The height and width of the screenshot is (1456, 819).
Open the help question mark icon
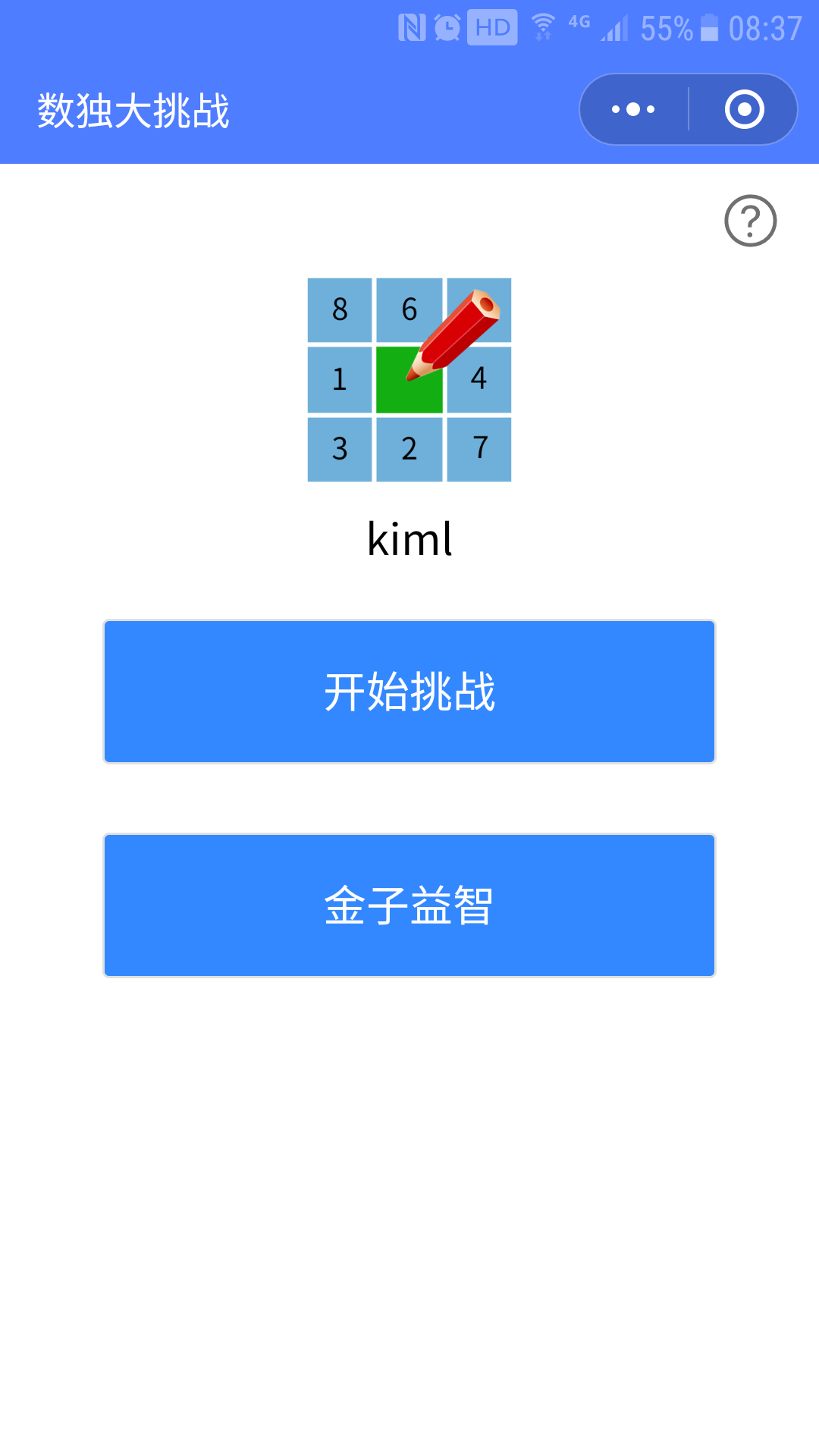point(748,220)
